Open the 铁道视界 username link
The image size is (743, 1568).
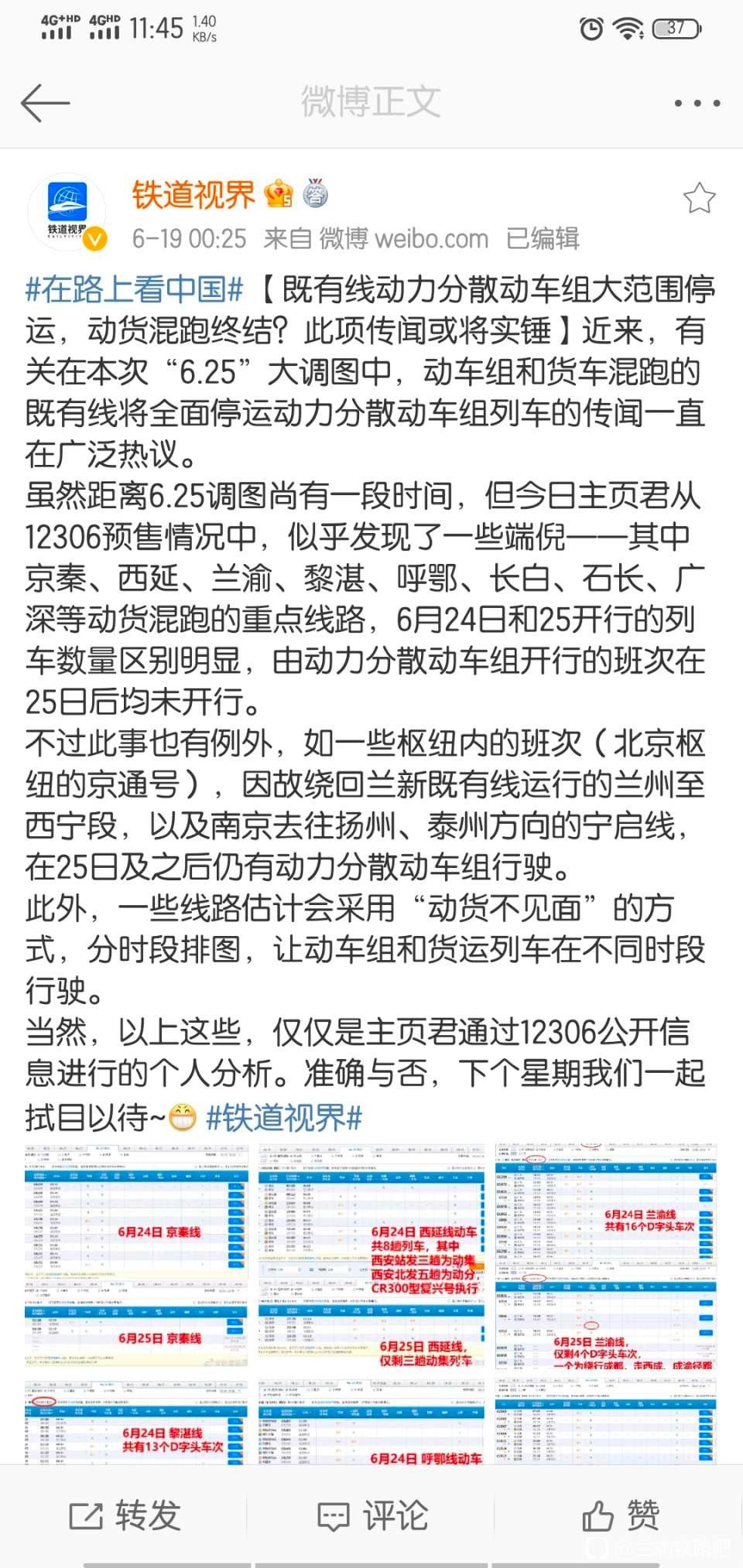pyautogui.click(x=193, y=194)
